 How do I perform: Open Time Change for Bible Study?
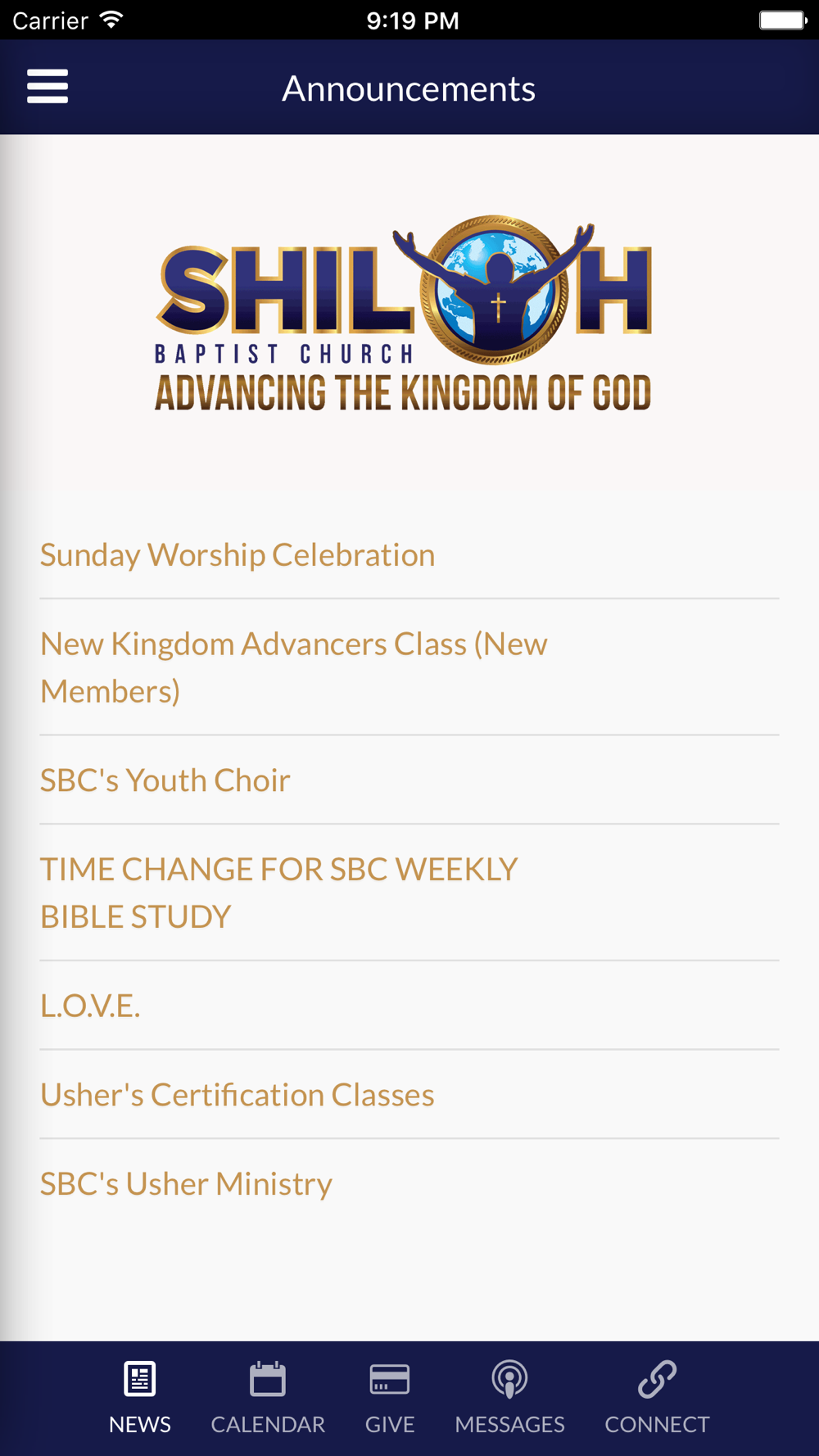[409, 893]
